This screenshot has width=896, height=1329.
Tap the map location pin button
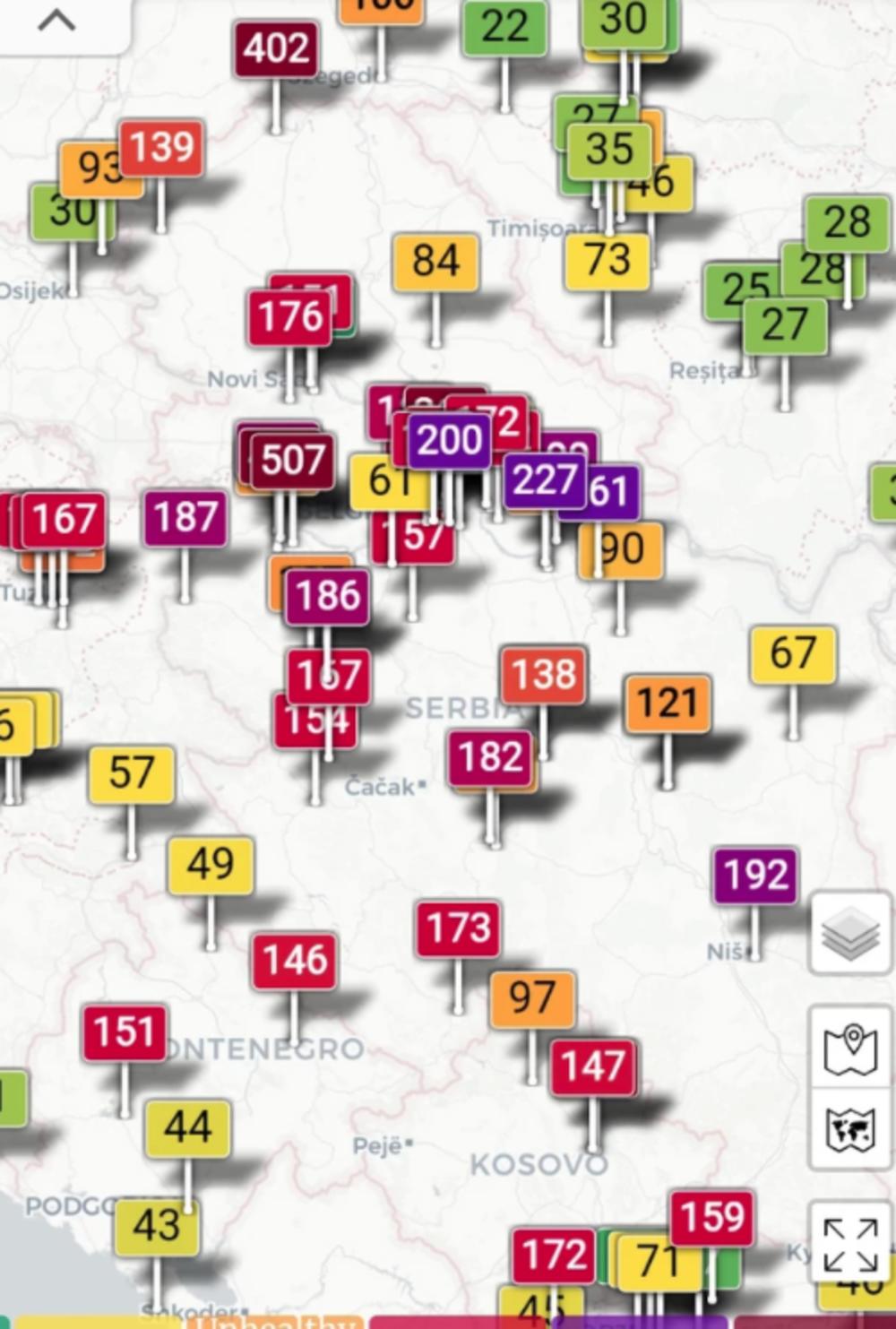coord(849,1049)
